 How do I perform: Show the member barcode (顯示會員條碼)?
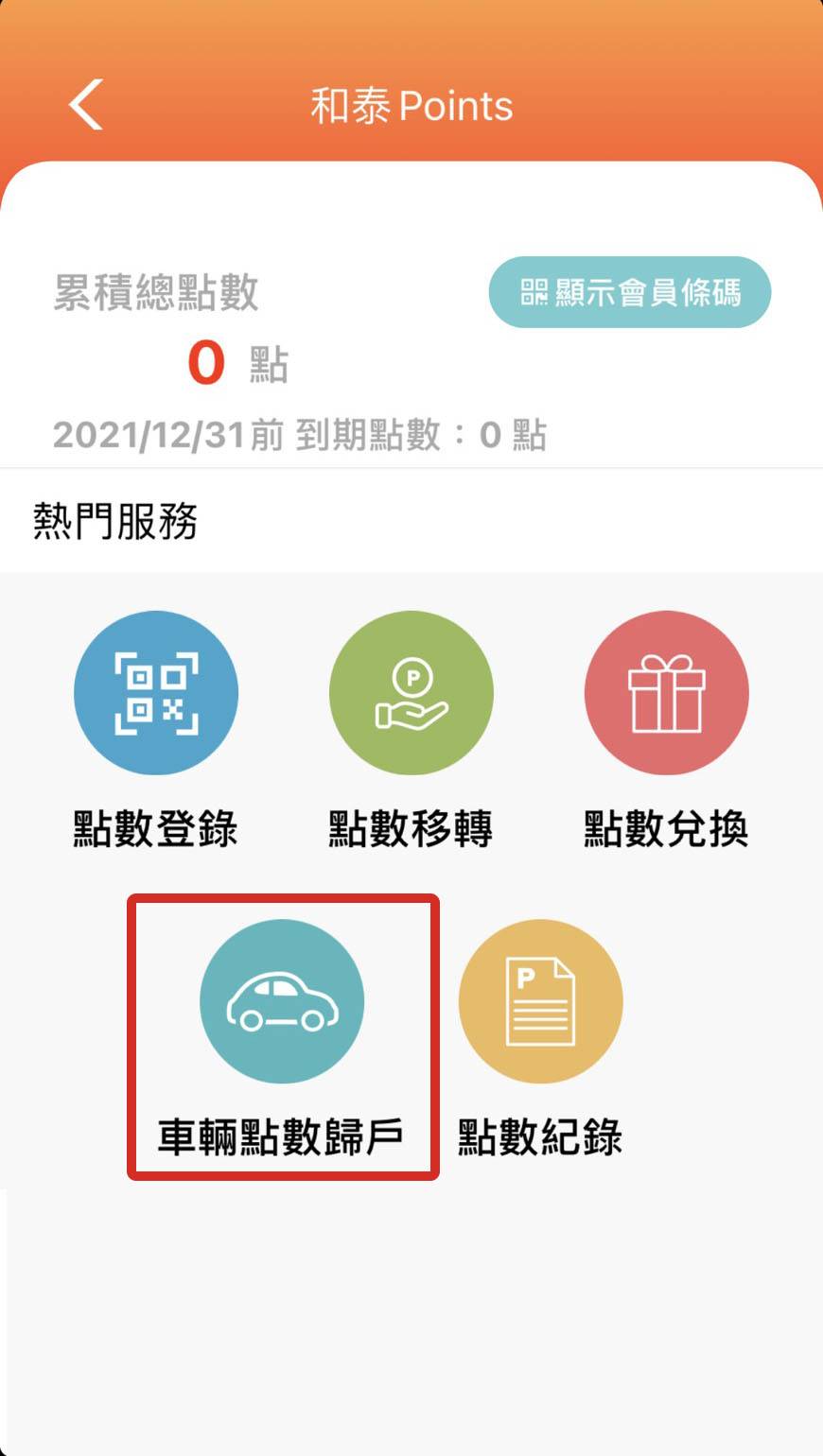pos(630,292)
